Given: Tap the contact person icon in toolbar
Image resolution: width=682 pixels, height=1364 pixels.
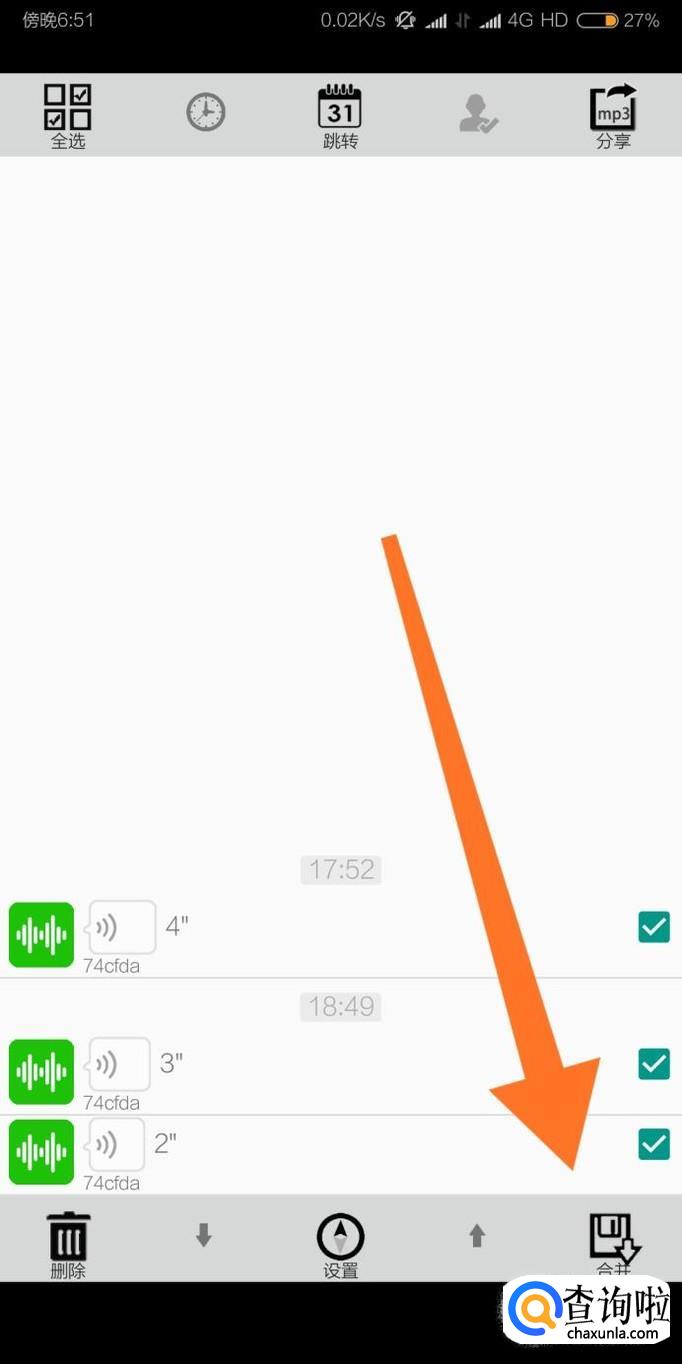Looking at the screenshot, I should coord(478,114).
